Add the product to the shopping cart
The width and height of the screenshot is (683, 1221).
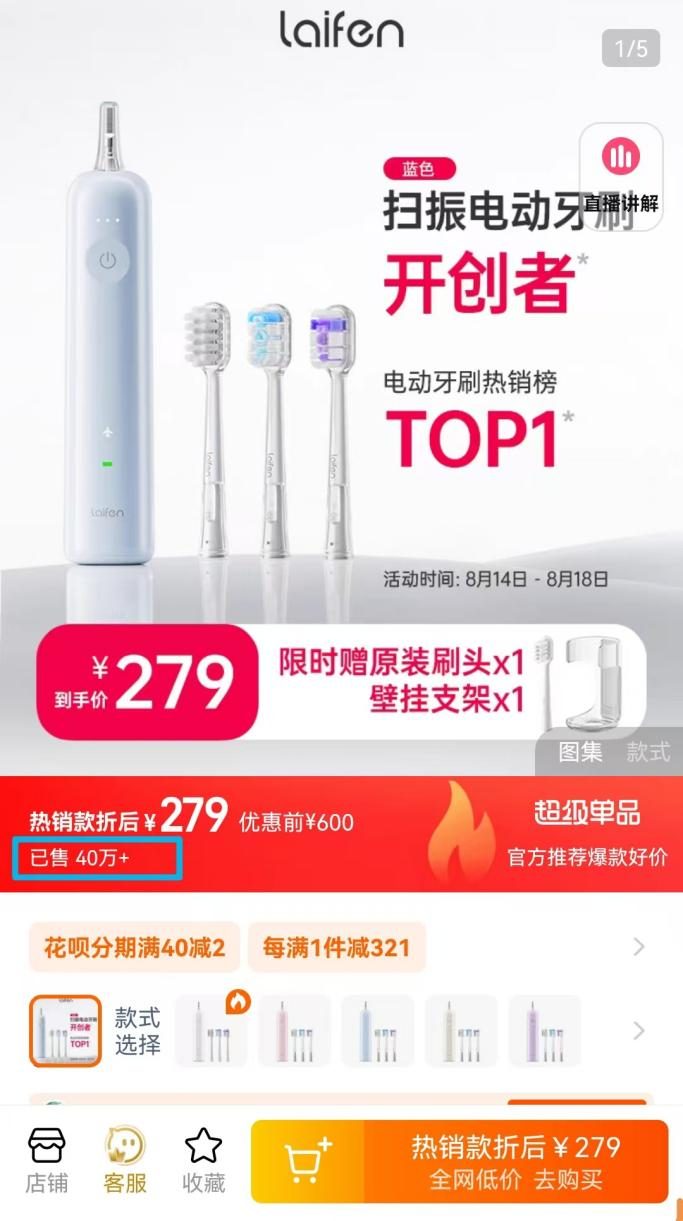(x=308, y=1161)
